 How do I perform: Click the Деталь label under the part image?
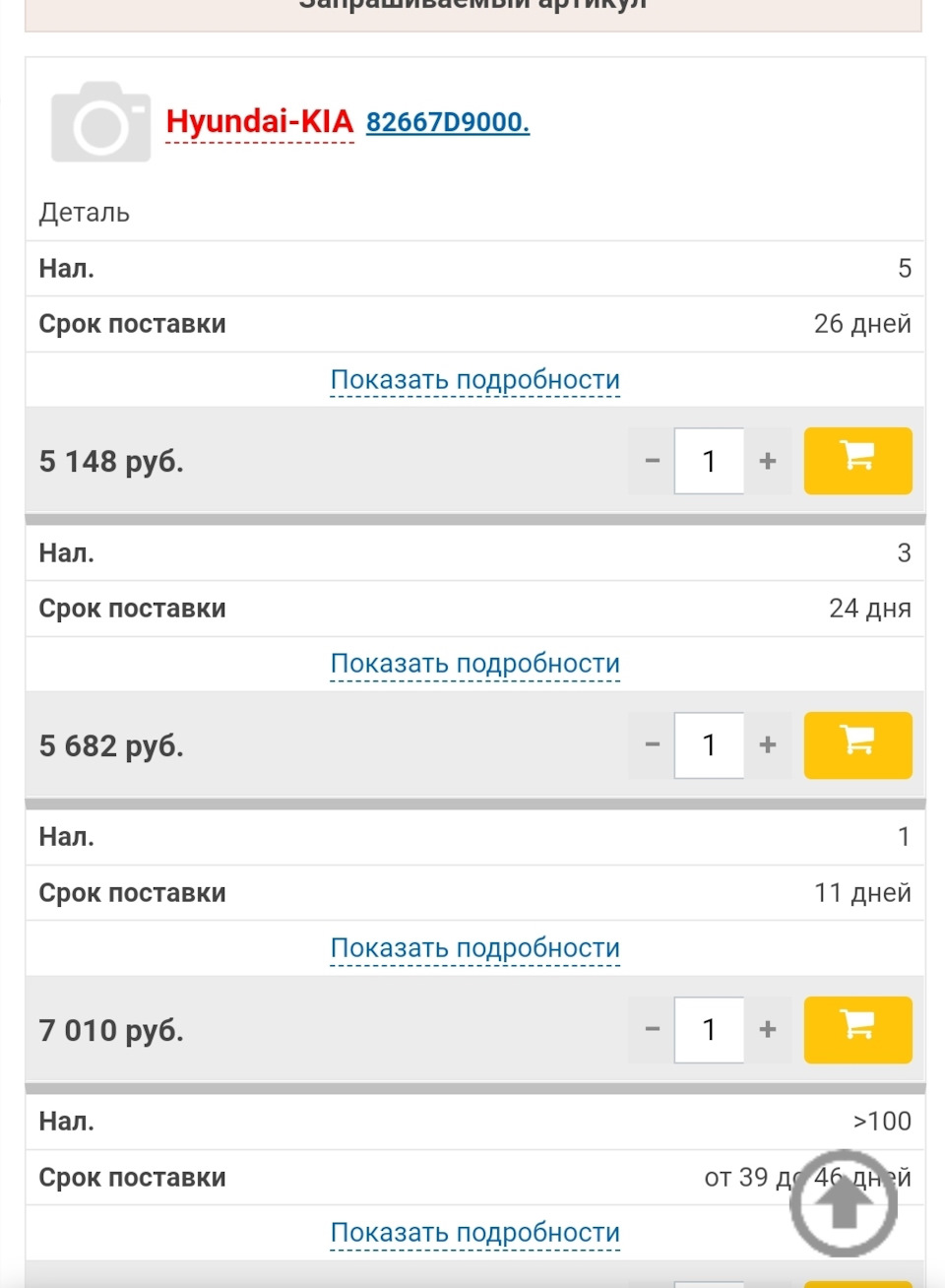coord(84,213)
